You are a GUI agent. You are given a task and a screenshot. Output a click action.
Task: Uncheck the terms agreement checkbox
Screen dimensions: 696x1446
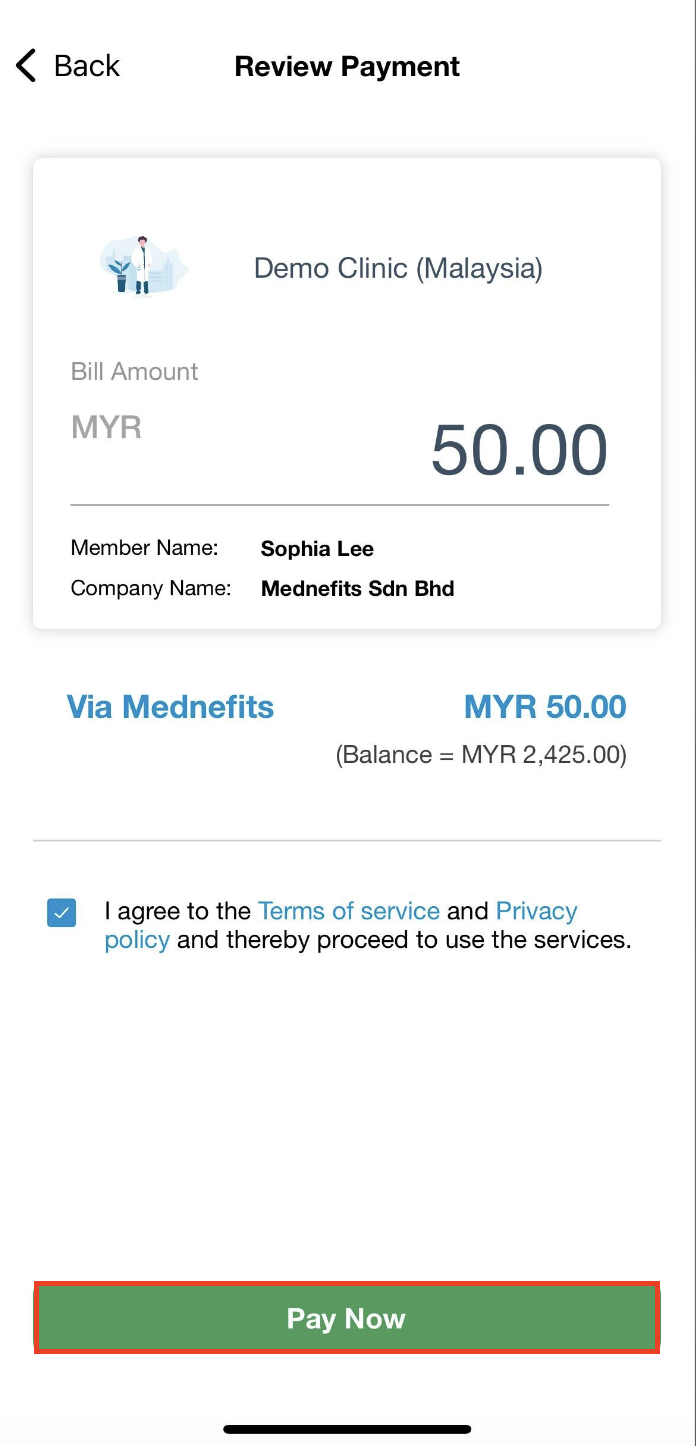click(62, 912)
